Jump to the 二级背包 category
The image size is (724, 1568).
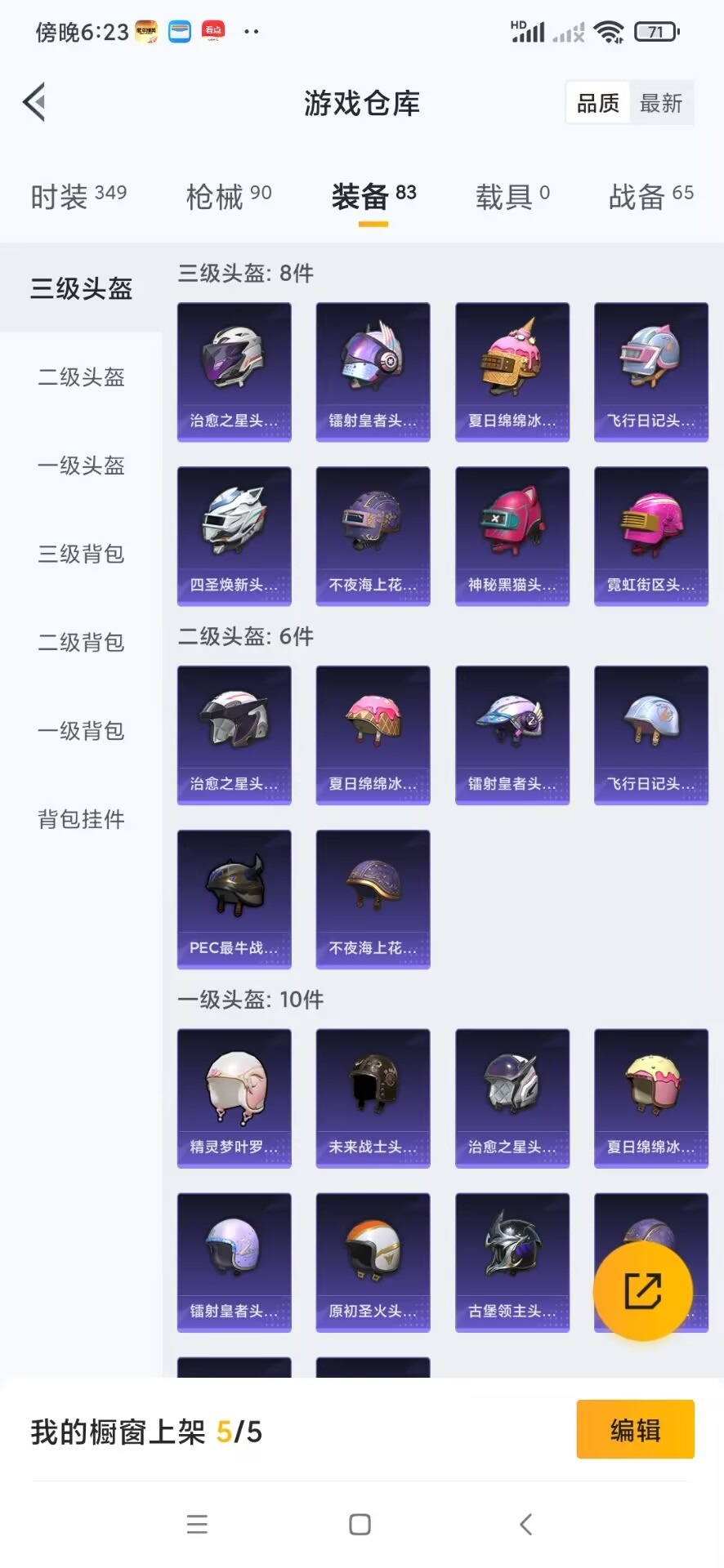click(81, 642)
